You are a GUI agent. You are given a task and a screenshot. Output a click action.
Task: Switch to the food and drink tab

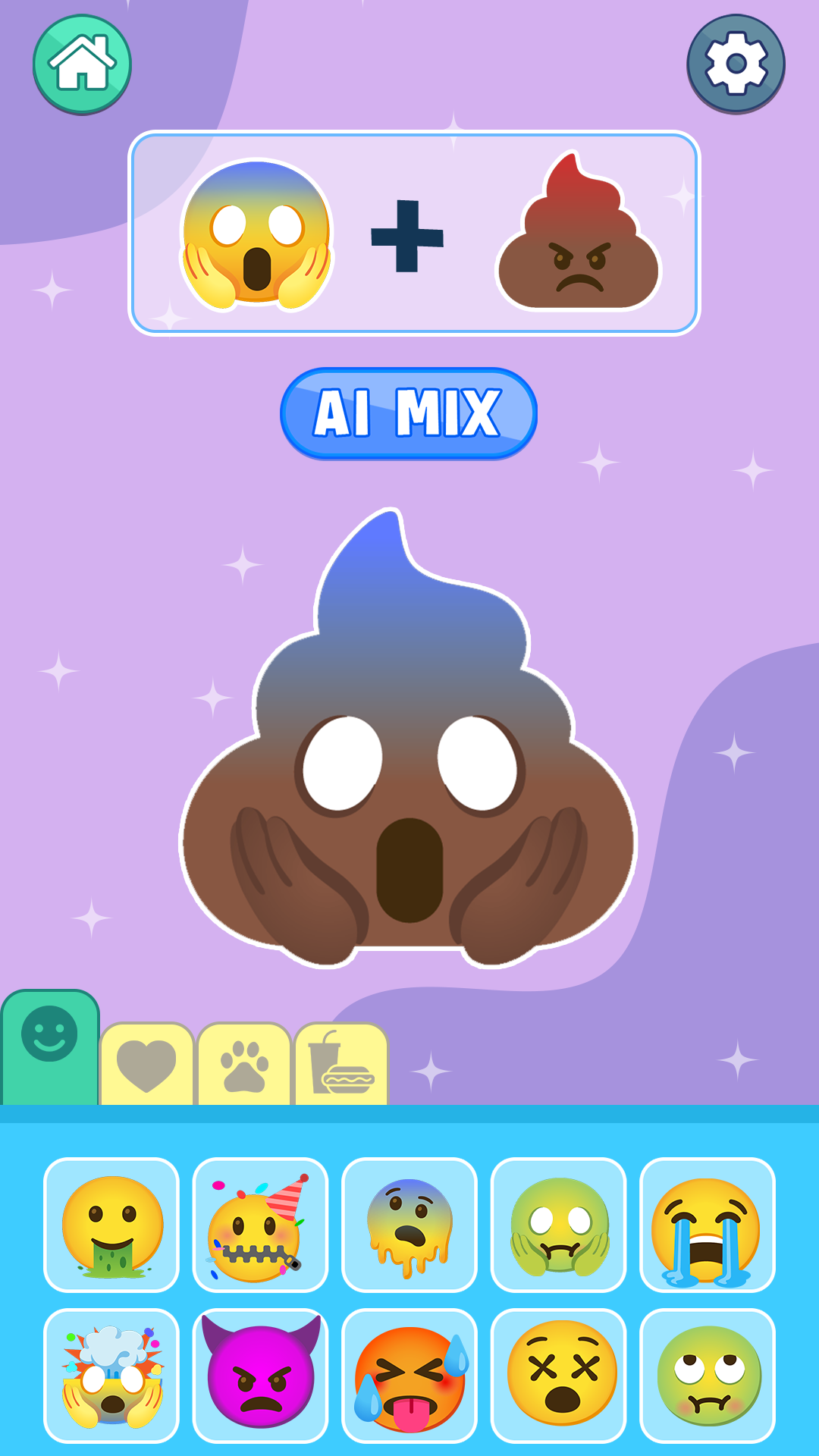tap(341, 1065)
